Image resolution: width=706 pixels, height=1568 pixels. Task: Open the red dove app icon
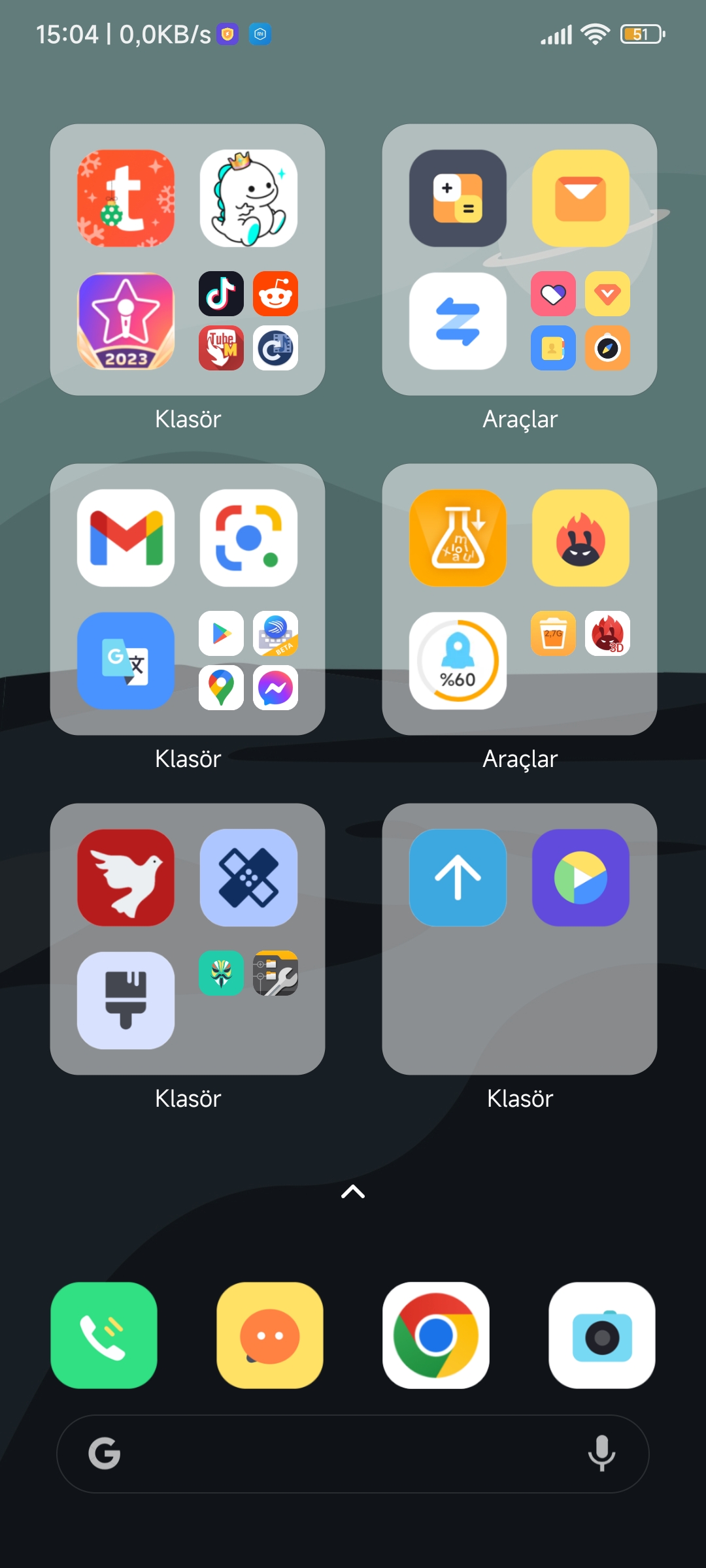[126, 877]
